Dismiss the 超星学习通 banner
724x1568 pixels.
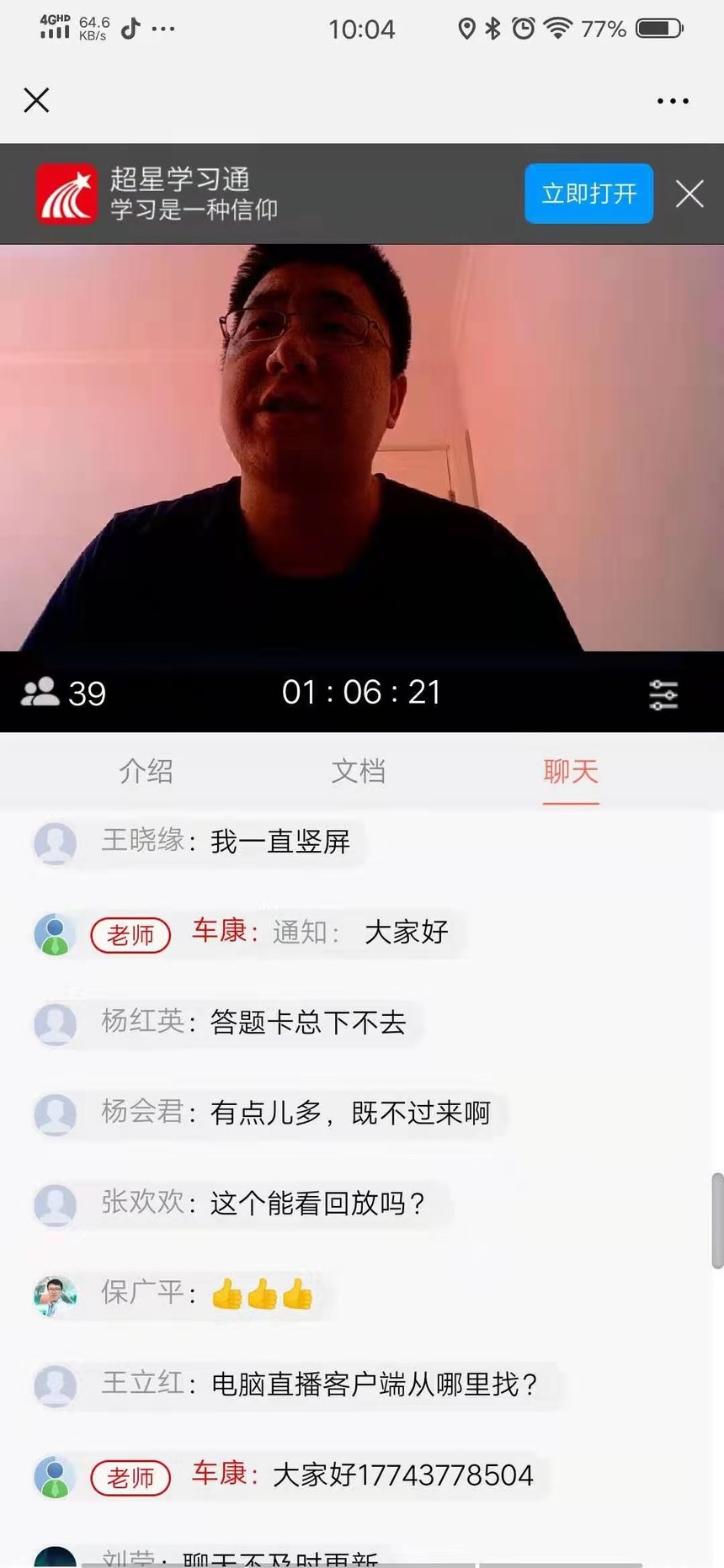pyautogui.click(x=689, y=194)
